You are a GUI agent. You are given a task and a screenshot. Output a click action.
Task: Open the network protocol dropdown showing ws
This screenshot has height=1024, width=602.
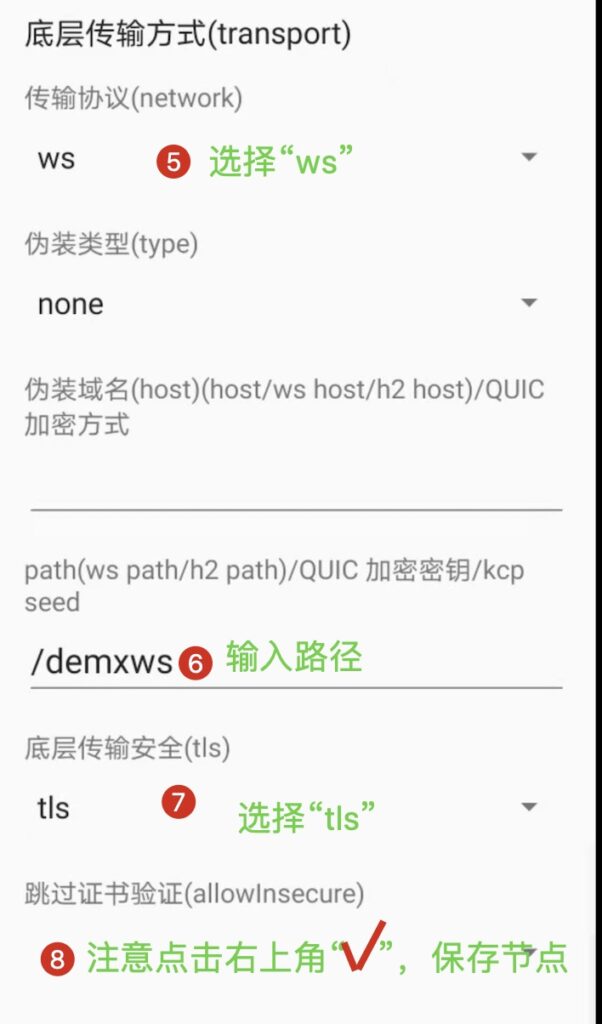287,157
